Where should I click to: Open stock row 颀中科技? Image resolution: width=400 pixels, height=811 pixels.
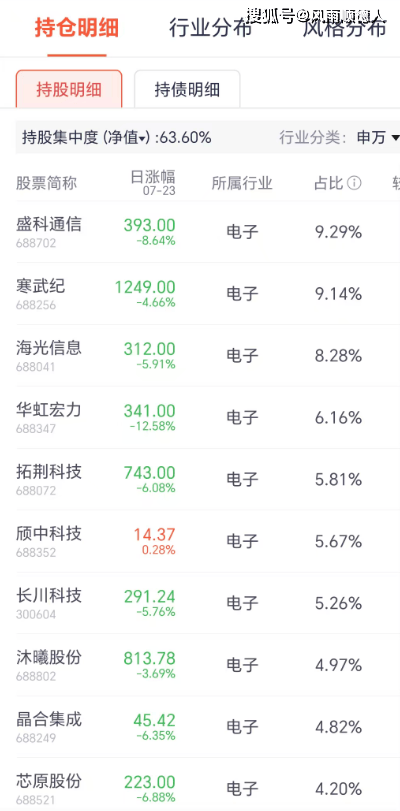pos(200,542)
